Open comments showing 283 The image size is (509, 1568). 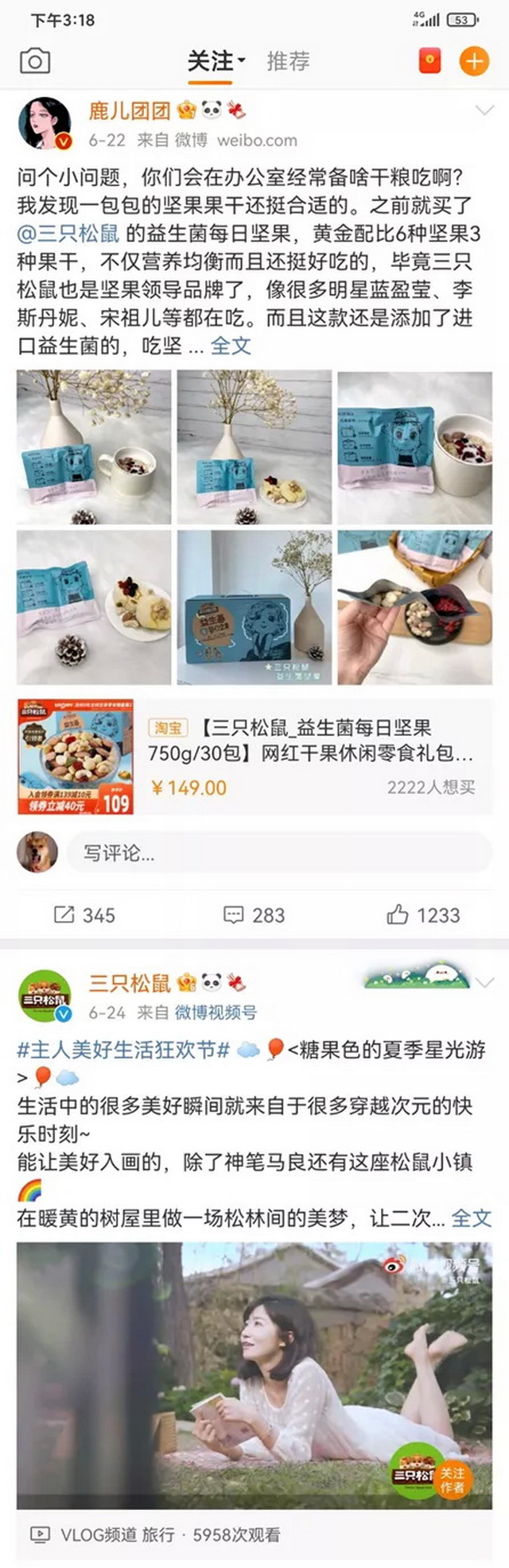click(x=254, y=915)
